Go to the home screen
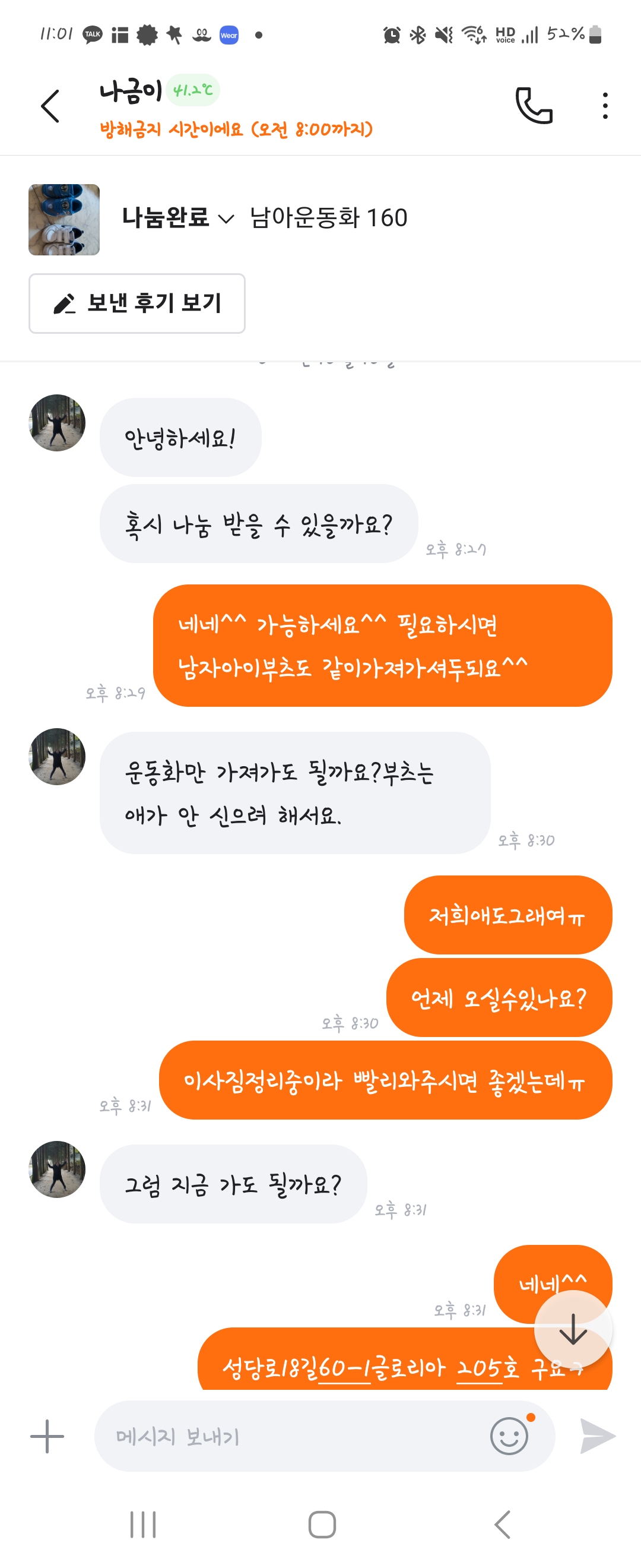 pos(322,1525)
